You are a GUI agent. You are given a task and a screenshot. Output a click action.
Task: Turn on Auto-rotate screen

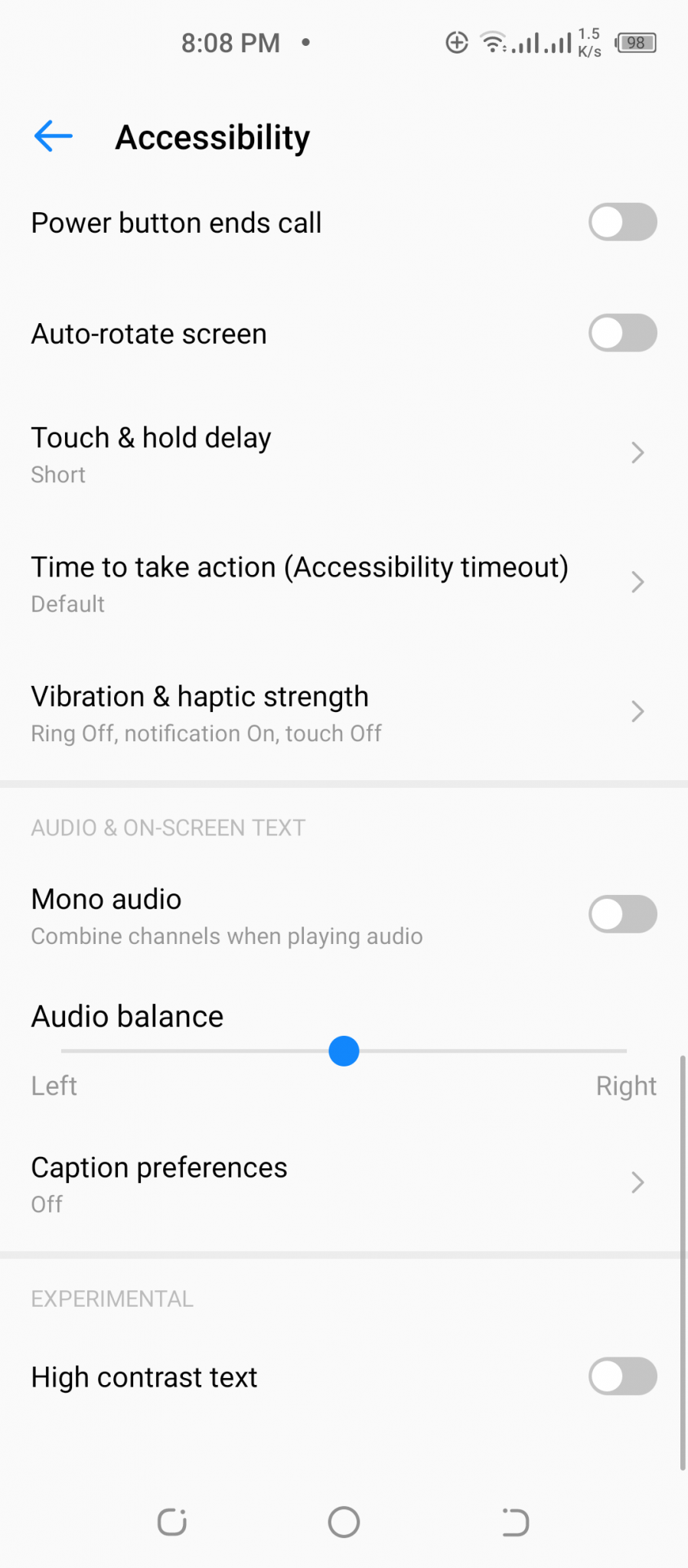point(622,333)
